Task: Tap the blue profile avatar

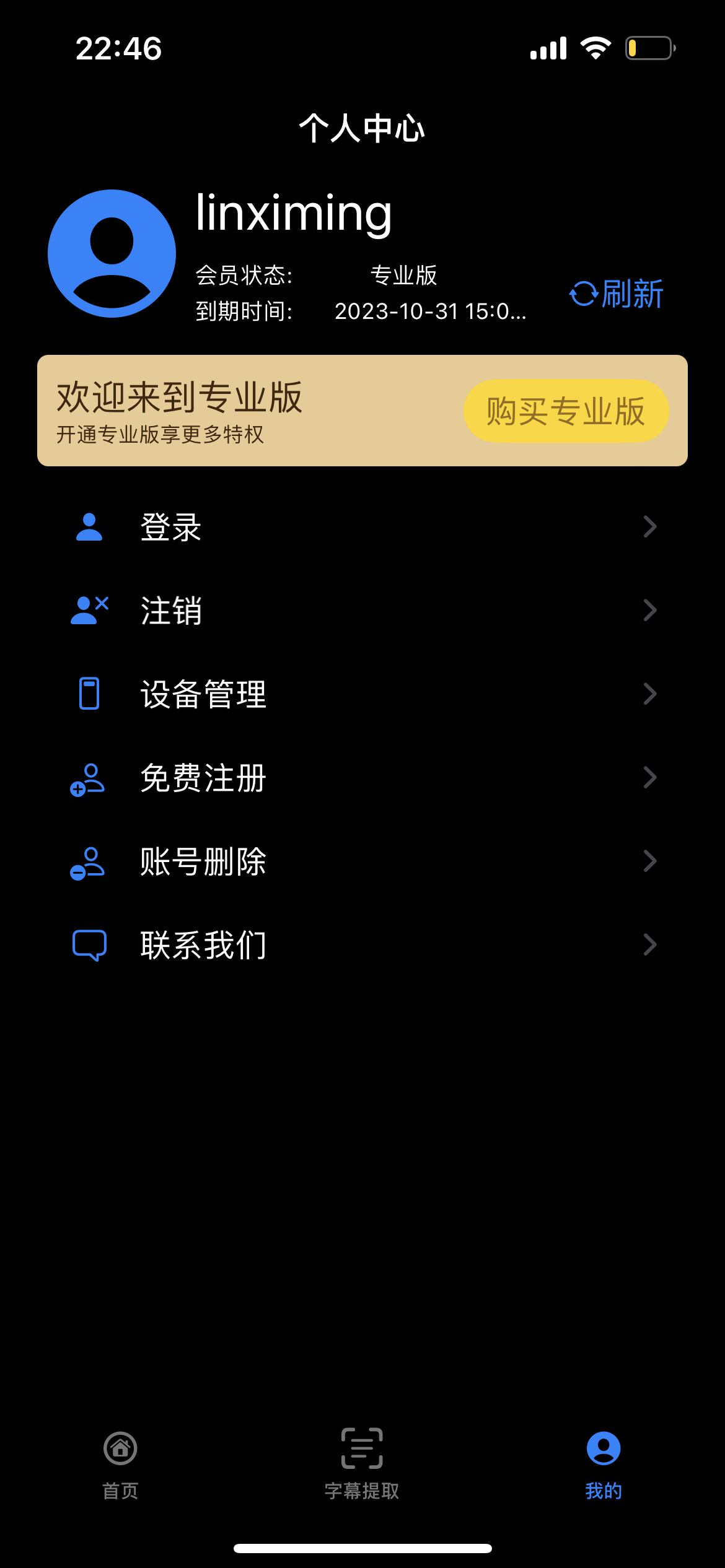Action: point(112,253)
